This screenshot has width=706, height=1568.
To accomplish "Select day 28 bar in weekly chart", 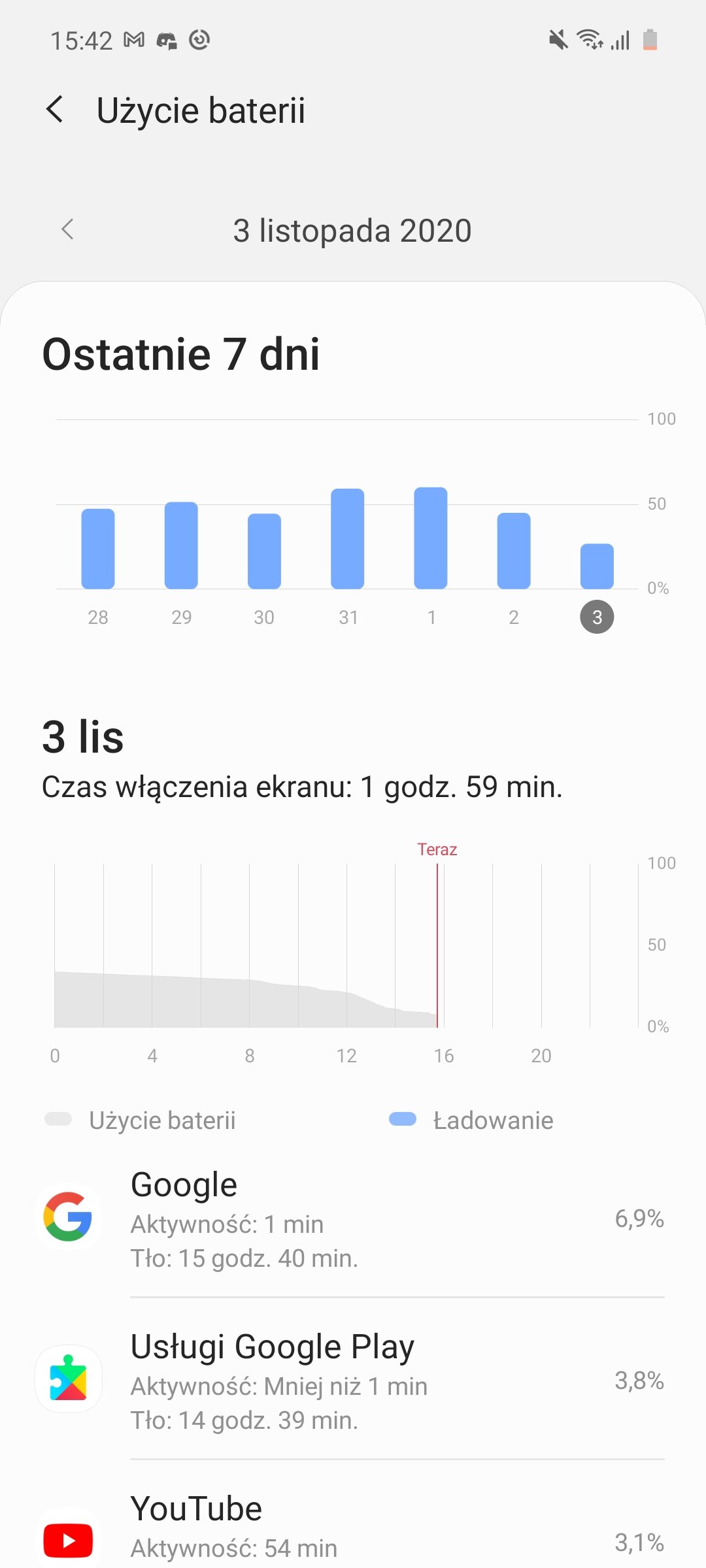I will pos(98,548).
